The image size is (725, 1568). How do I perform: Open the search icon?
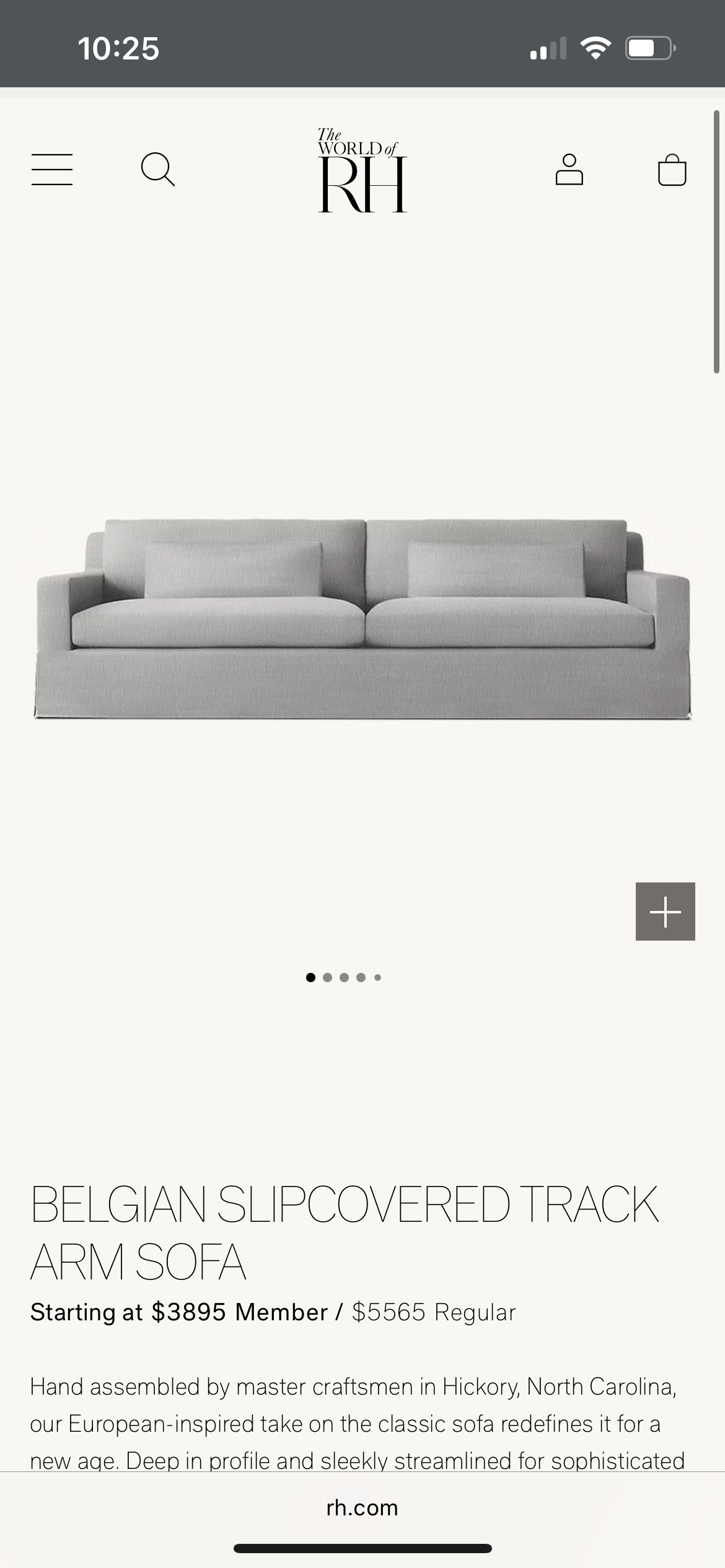click(157, 169)
